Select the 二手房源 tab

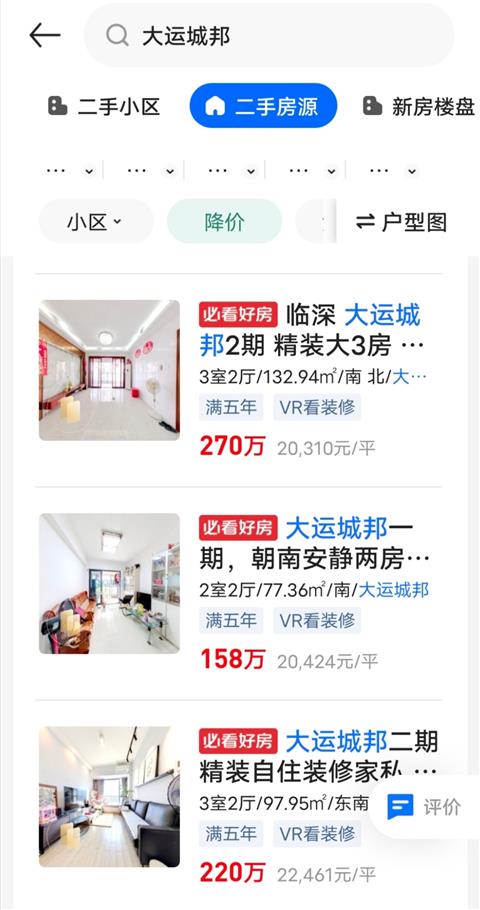click(x=264, y=106)
